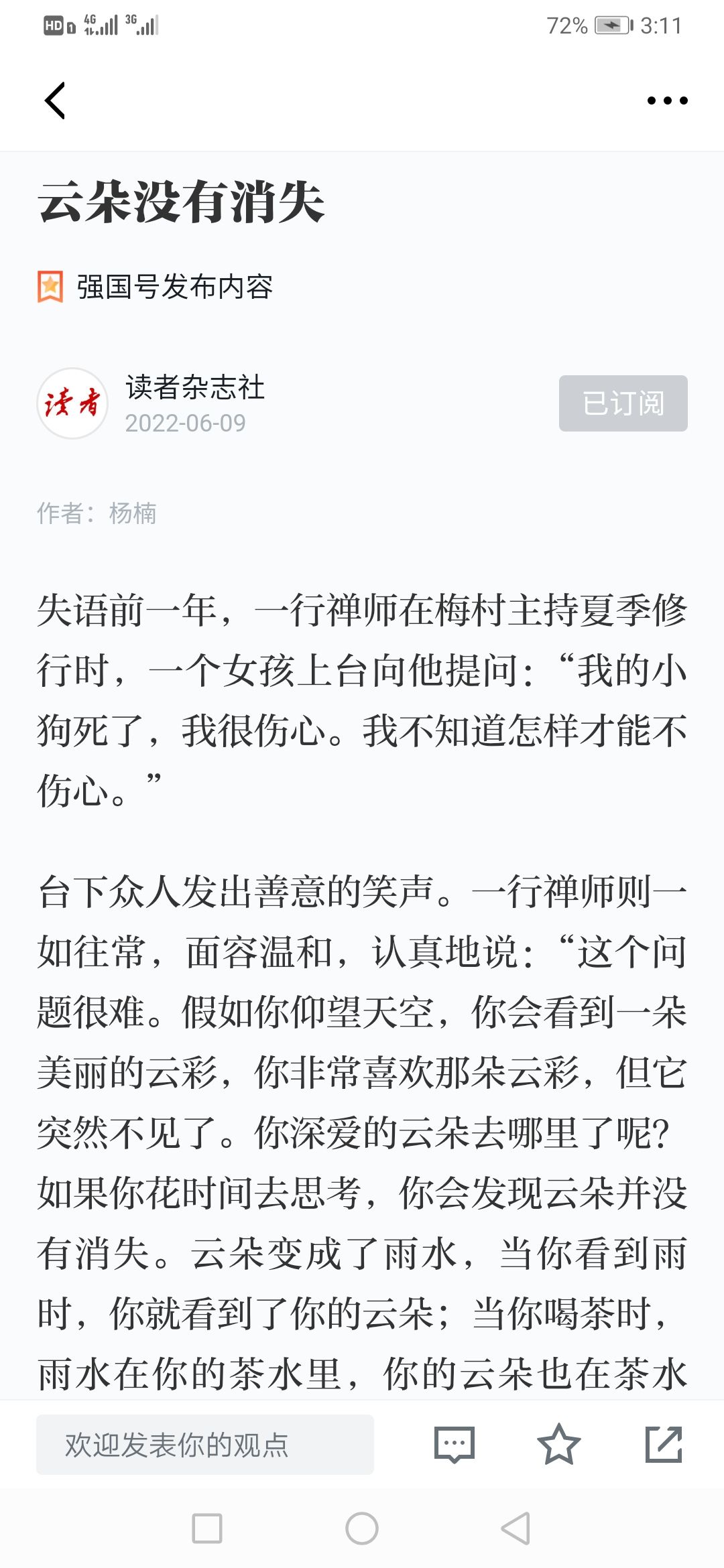Go back using the top-left arrow

(55, 101)
